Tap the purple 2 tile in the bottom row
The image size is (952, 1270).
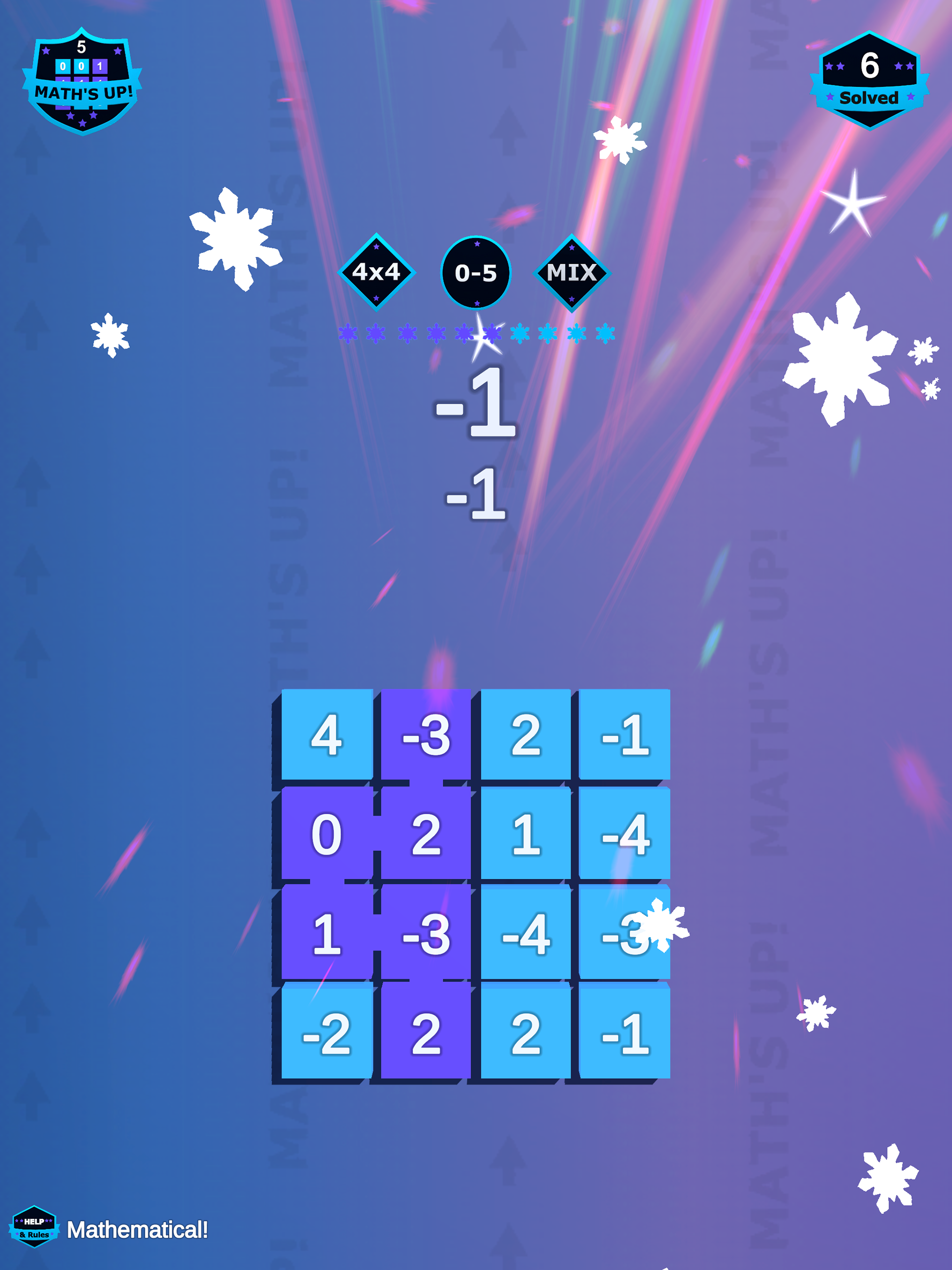(x=425, y=1033)
